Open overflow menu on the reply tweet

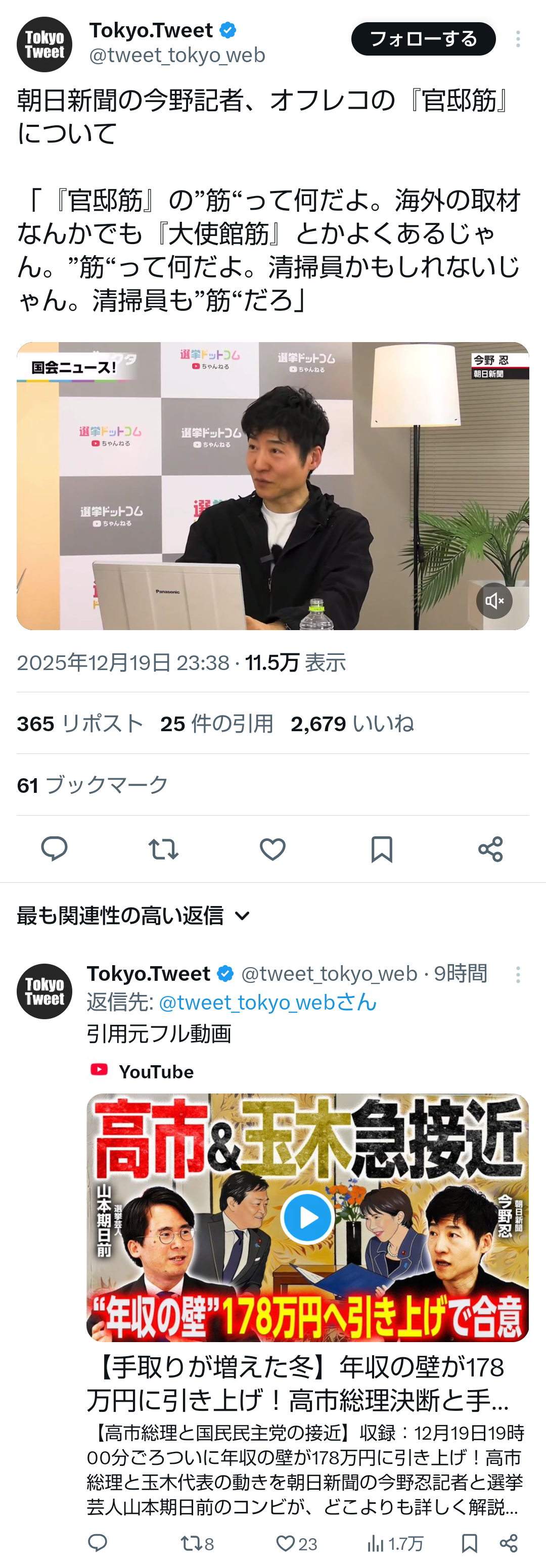(518, 975)
